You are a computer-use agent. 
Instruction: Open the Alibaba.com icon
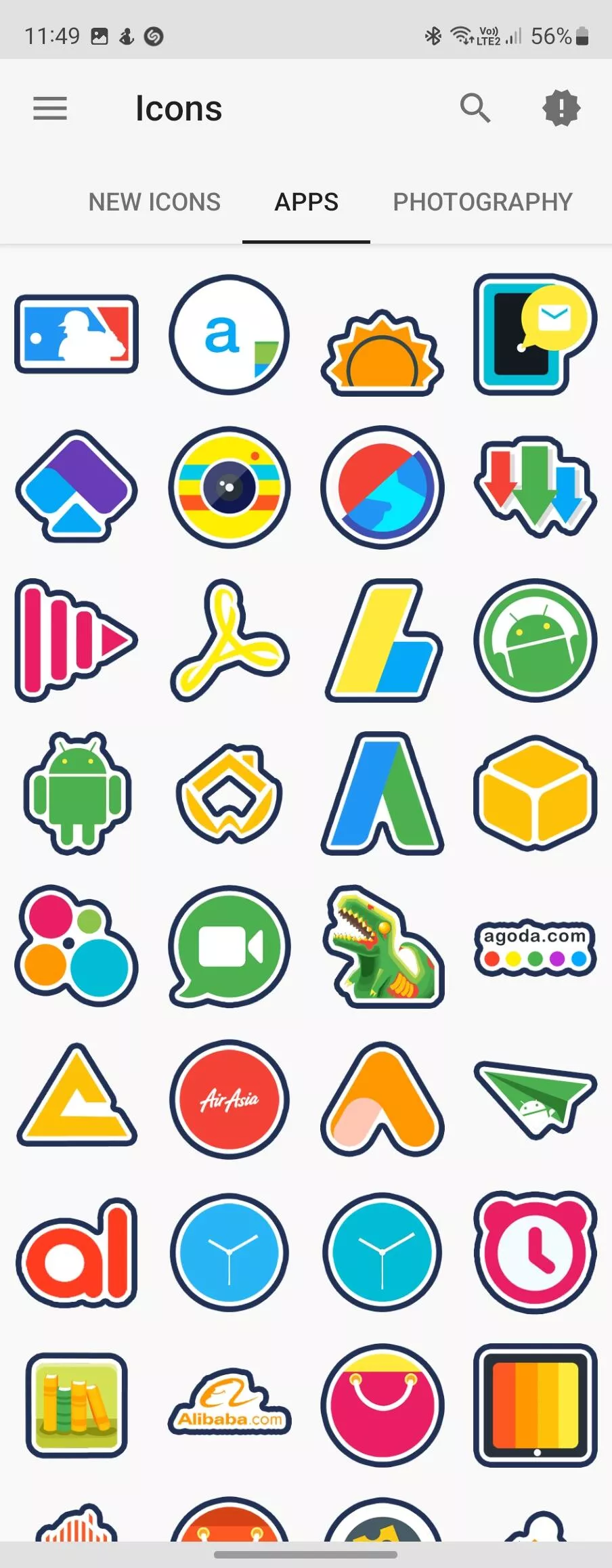(229, 1404)
